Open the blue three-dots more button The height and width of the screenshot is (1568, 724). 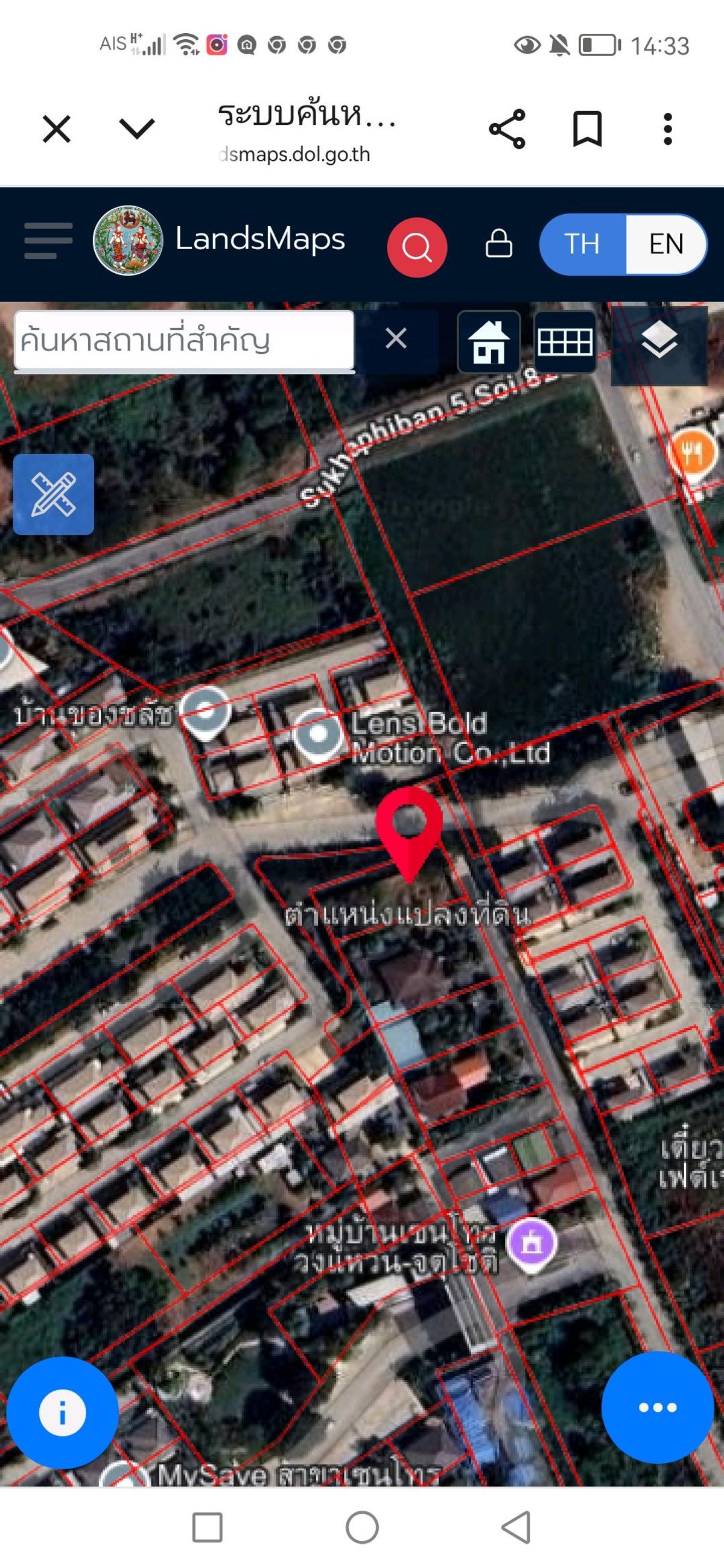click(658, 1408)
